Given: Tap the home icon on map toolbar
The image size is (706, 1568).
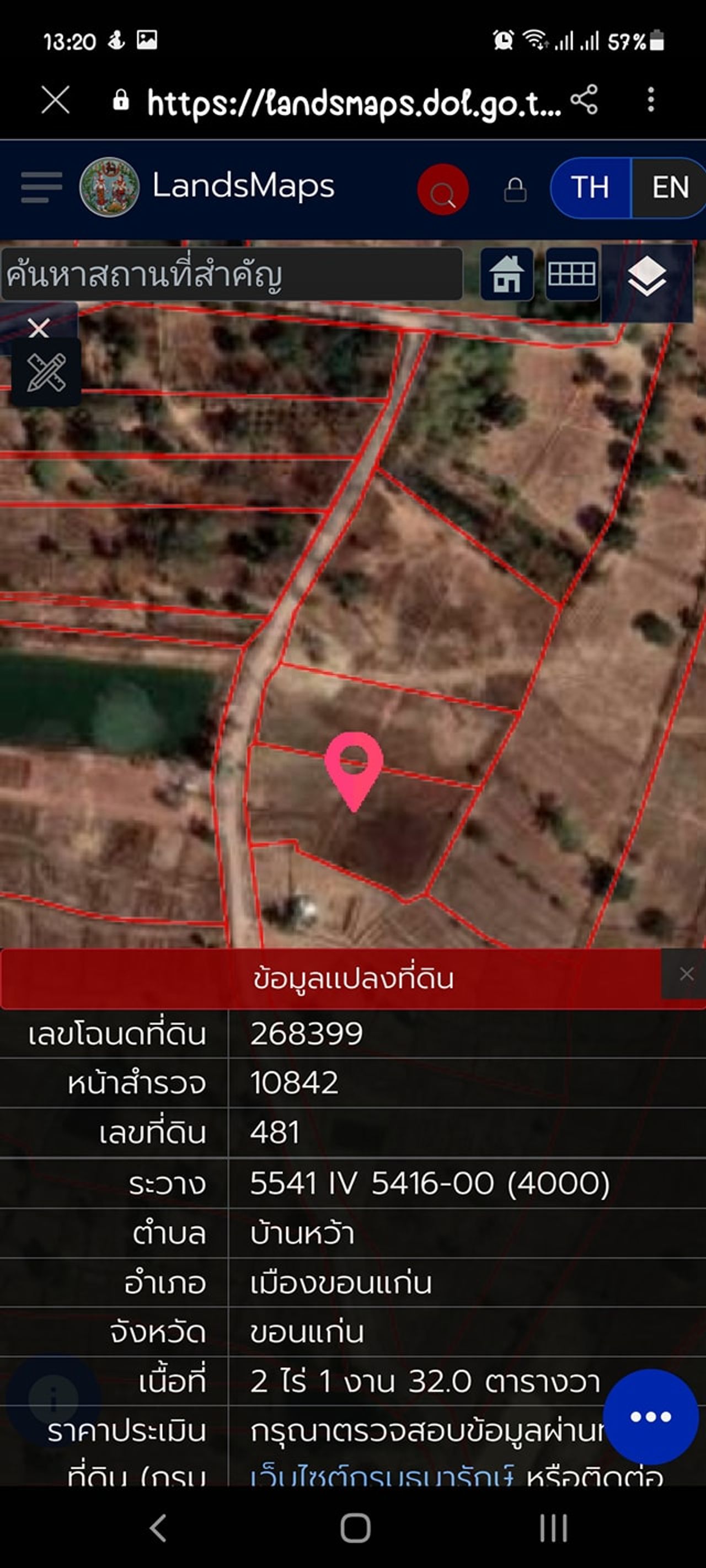Looking at the screenshot, I should point(507,275).
